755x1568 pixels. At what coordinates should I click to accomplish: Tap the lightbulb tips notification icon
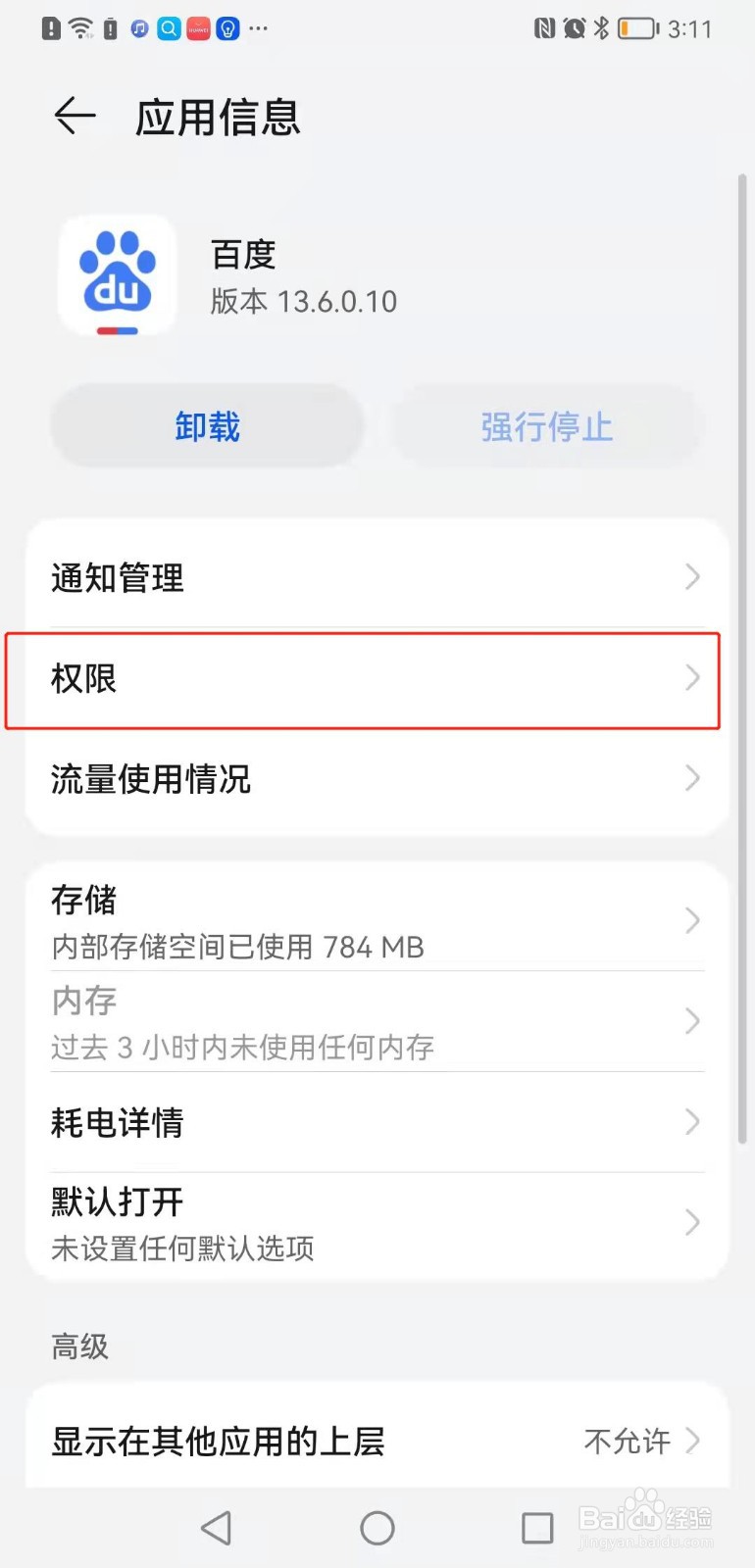pos(227,27)
